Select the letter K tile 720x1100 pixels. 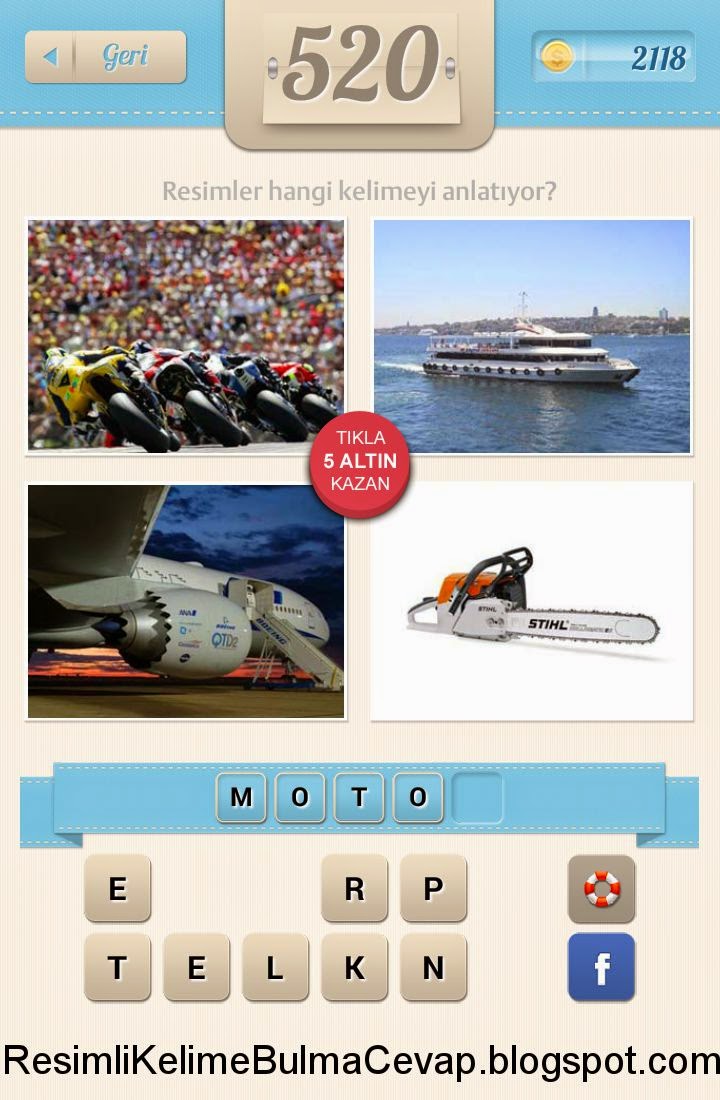[x=354, y=967]
